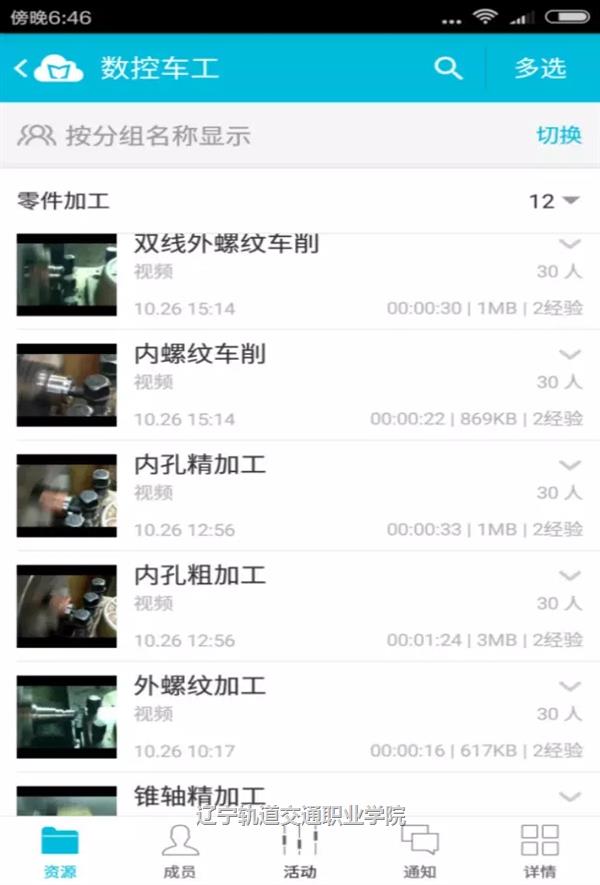Go back using the top-left arrow
This screenshot has width=600, height=885.
click(22, 68)
